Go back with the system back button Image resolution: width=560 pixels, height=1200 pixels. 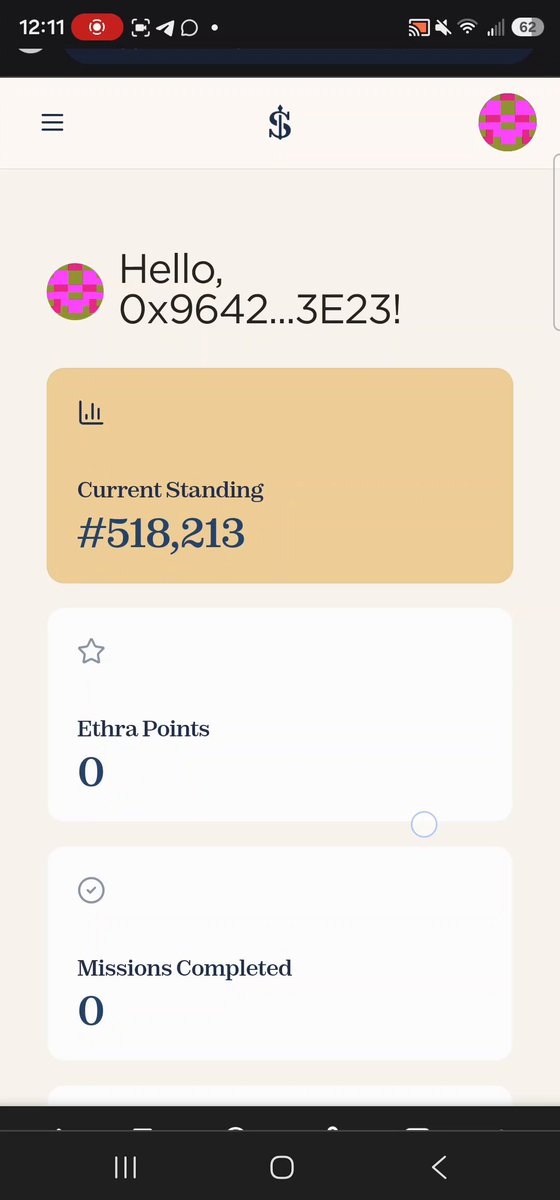(x=438, y=1167)
